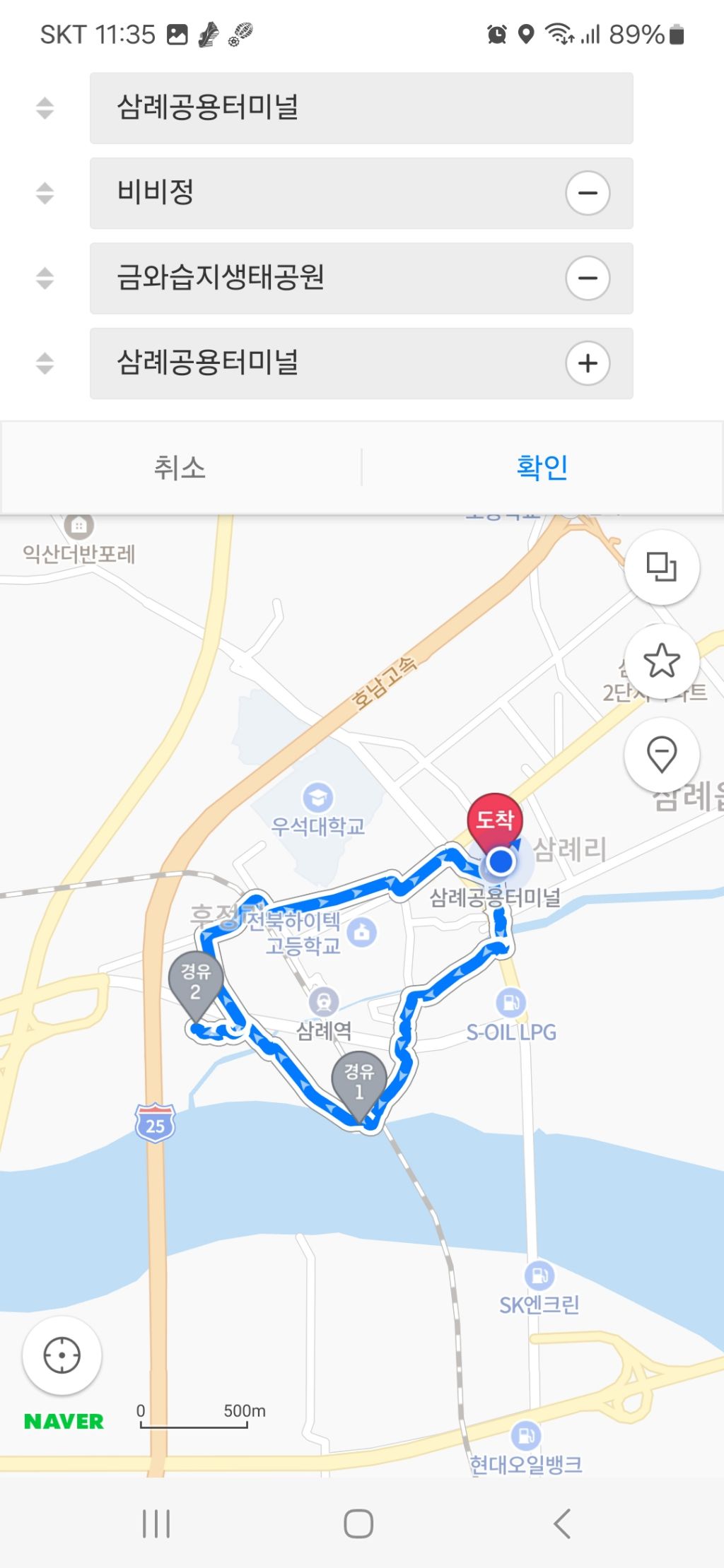The image size is (724, 1568).
Task: Open favorites with the star button
Action: 662,661
